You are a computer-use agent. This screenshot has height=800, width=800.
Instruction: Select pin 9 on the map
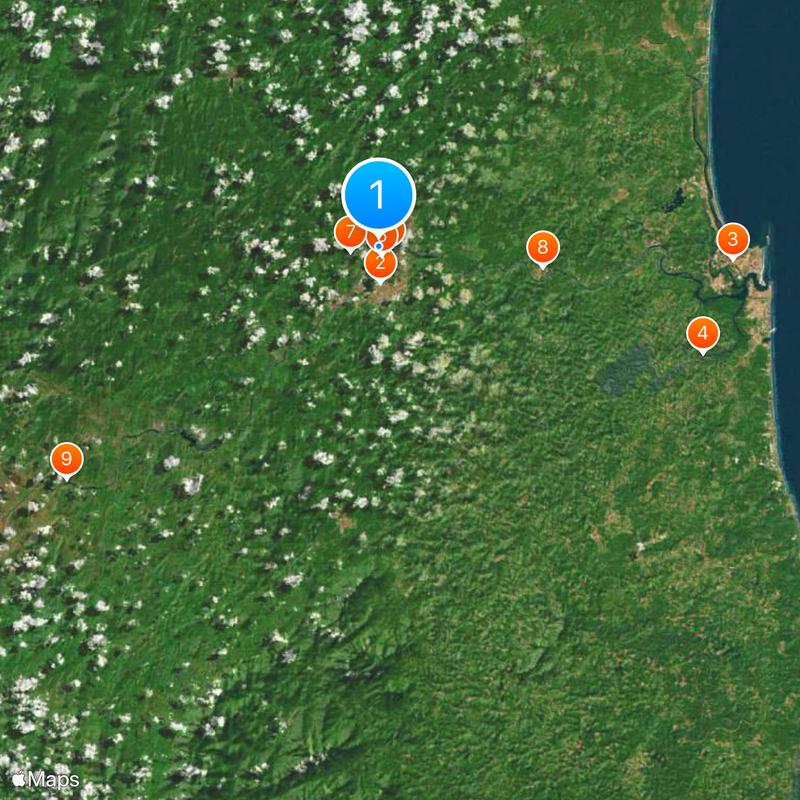[x=66, y=459]
